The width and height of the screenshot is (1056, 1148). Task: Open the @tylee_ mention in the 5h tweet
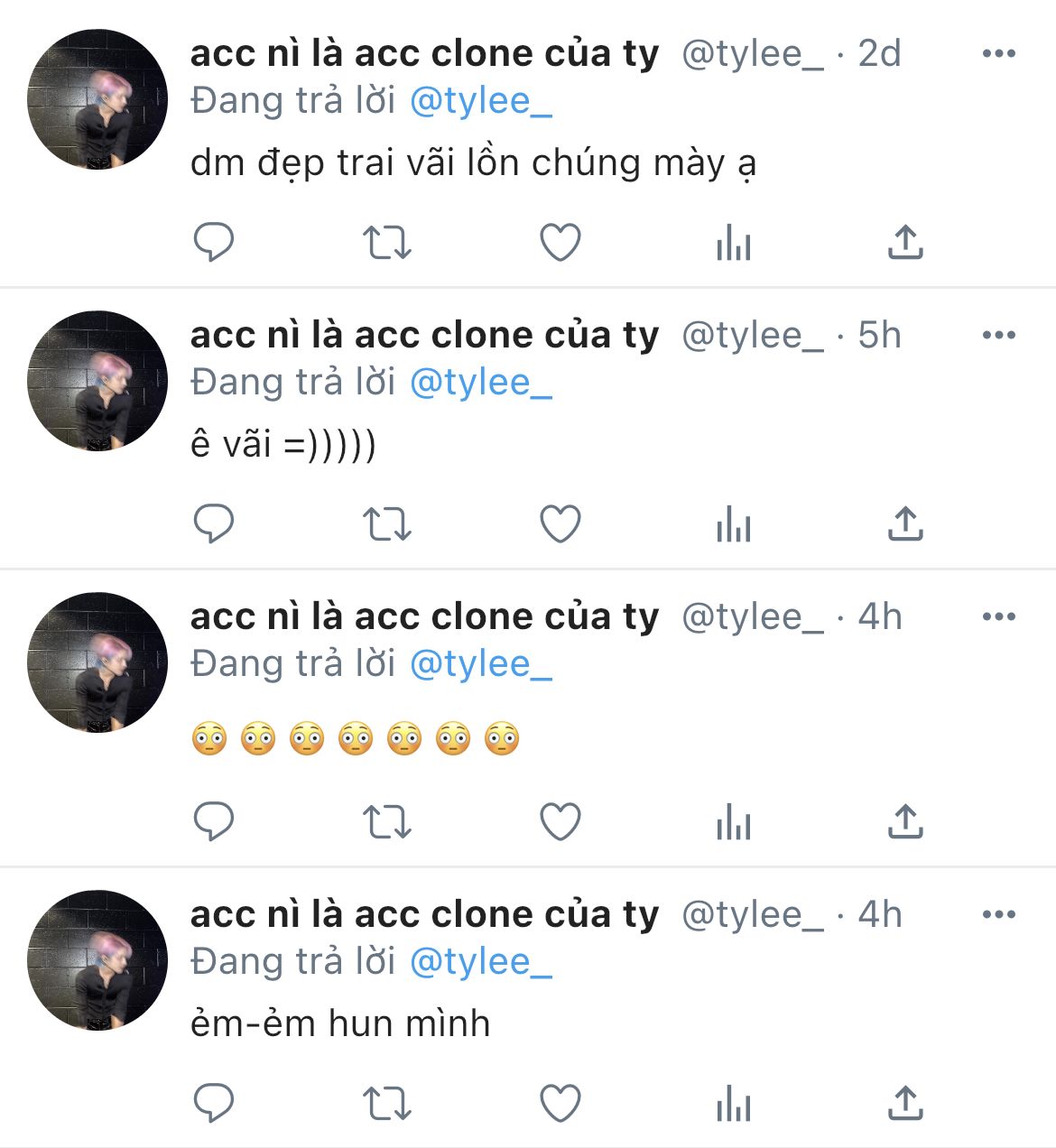480,383
